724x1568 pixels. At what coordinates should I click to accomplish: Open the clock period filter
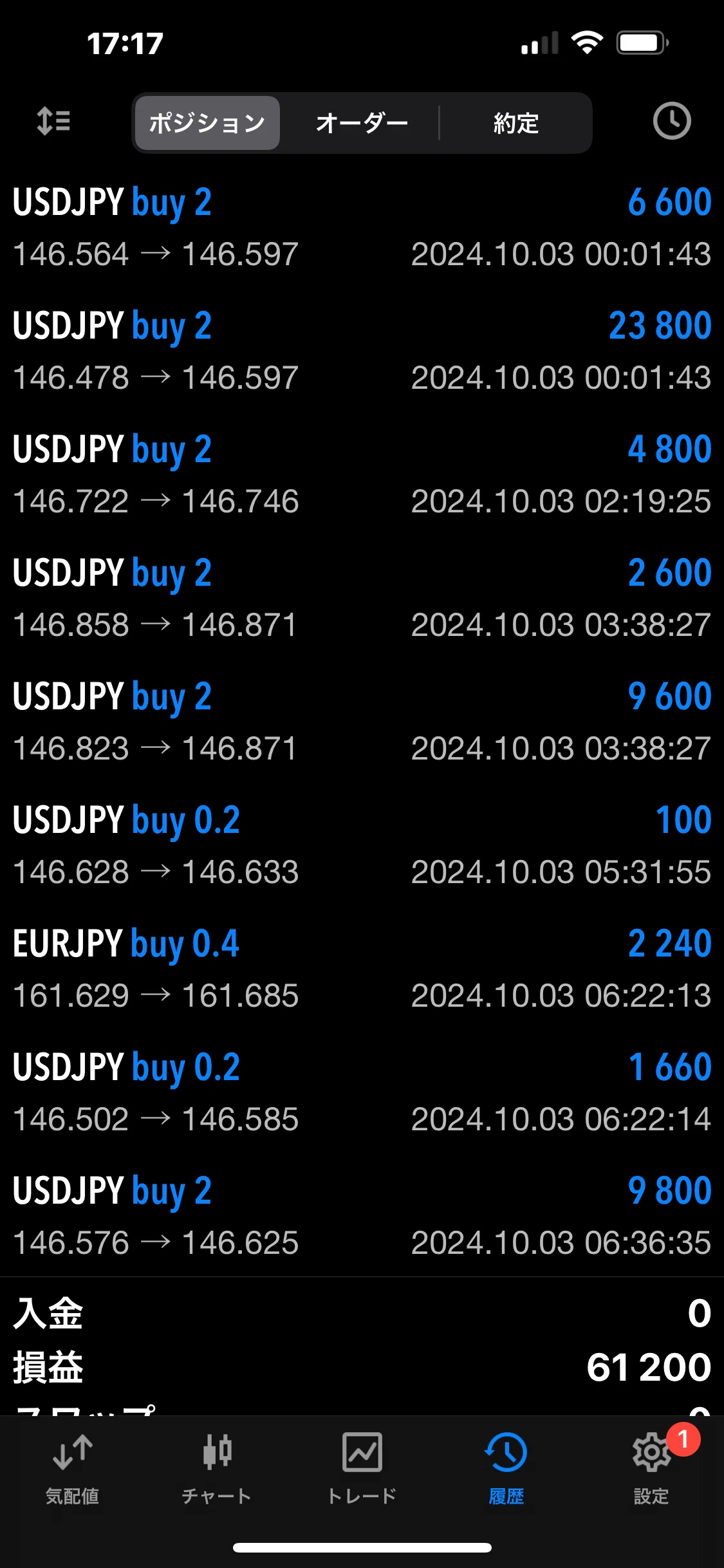click(672, 121)
